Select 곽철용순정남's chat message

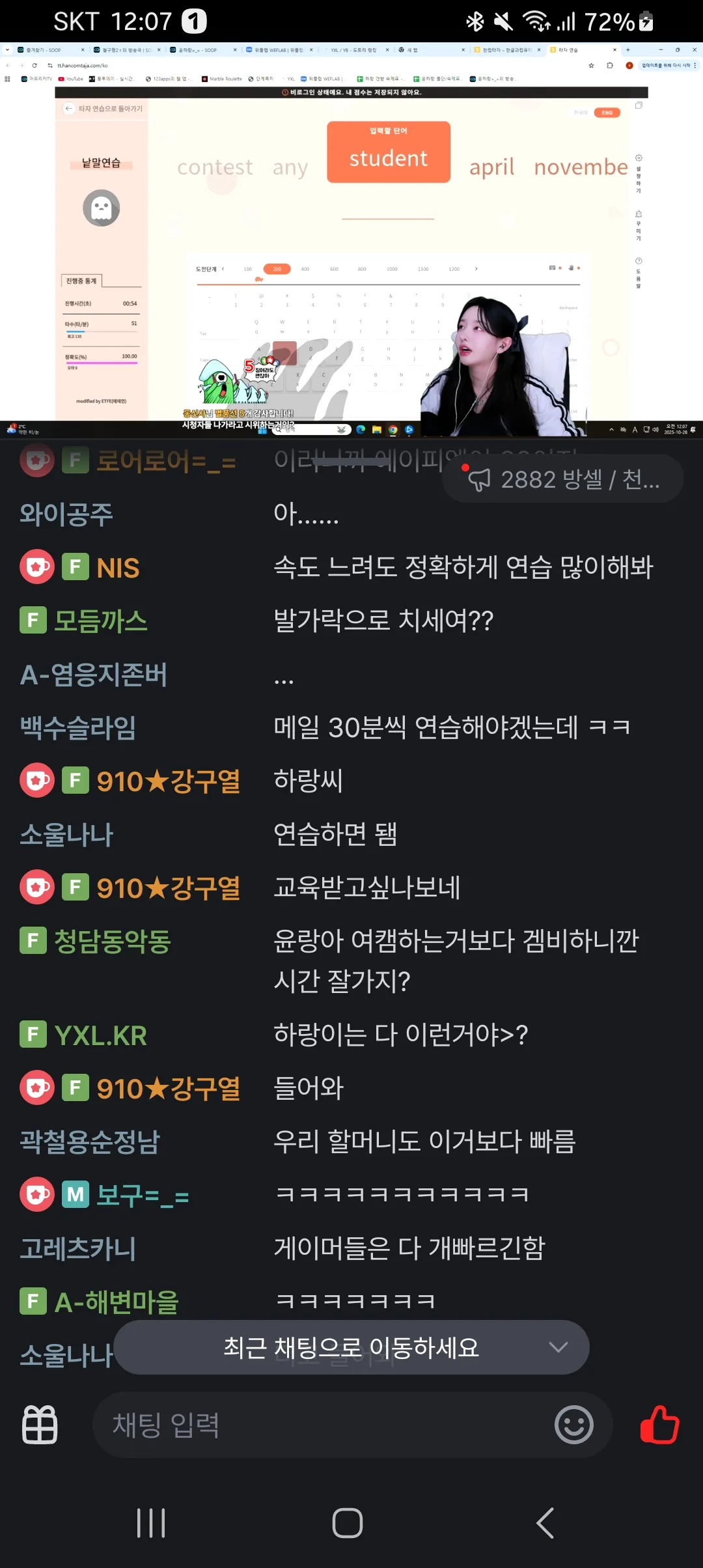[424, 1141]
